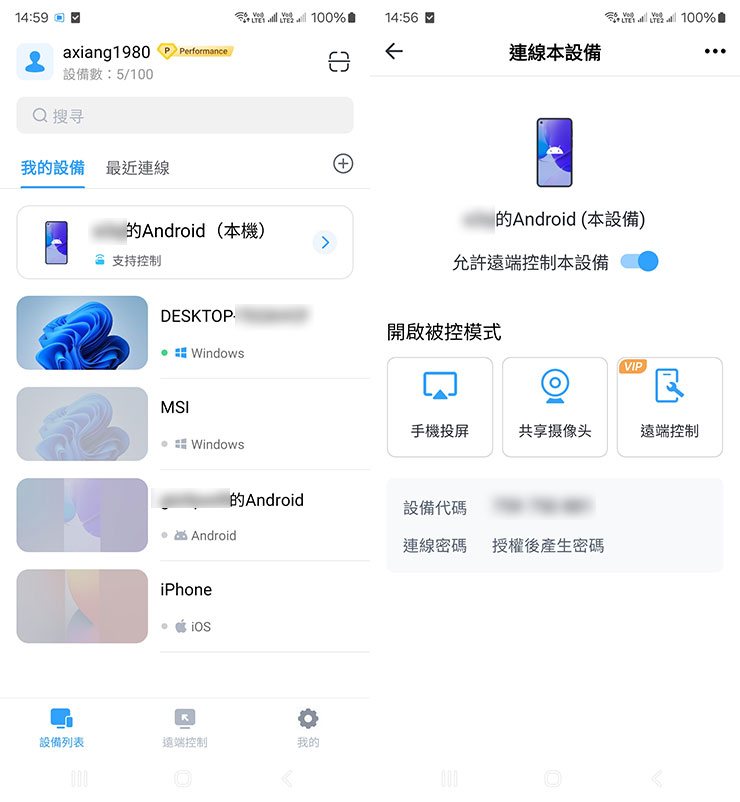The height and width of the screenshot is (802, 740).
Task: Tap the plus button to add device
Action: coord(343,164)
